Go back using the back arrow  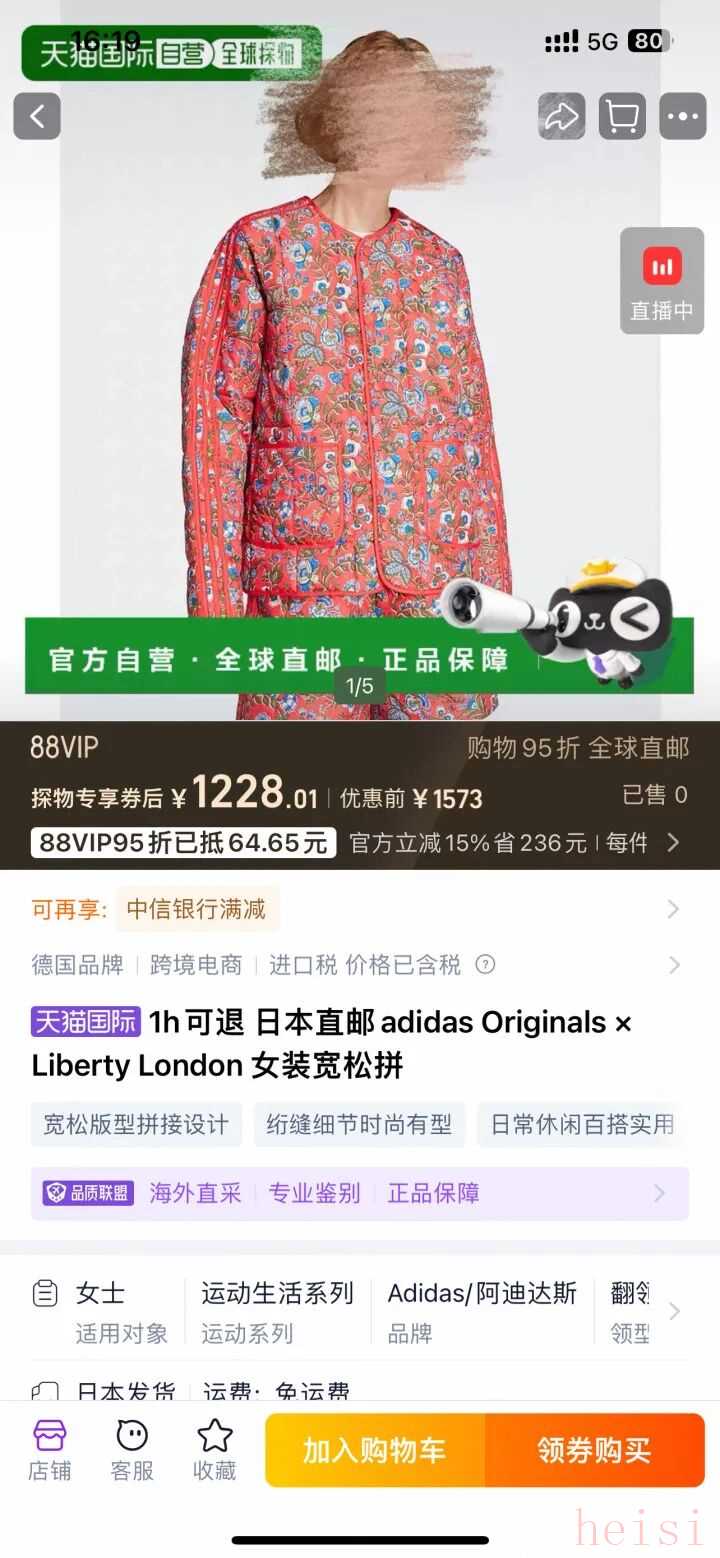pos(37,117)
